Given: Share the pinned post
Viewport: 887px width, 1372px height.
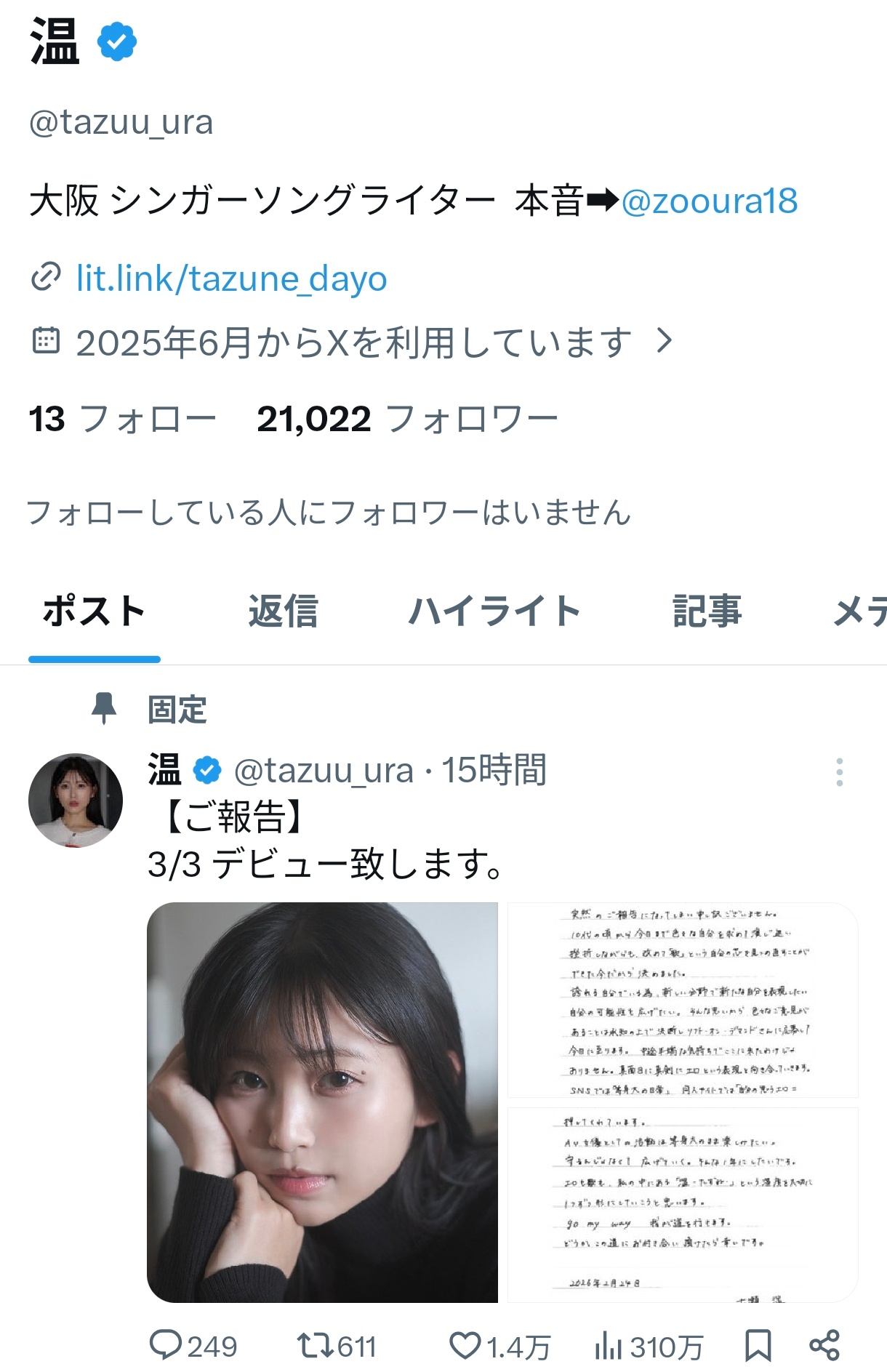Looking at the screenshot, I should 824,1347.
